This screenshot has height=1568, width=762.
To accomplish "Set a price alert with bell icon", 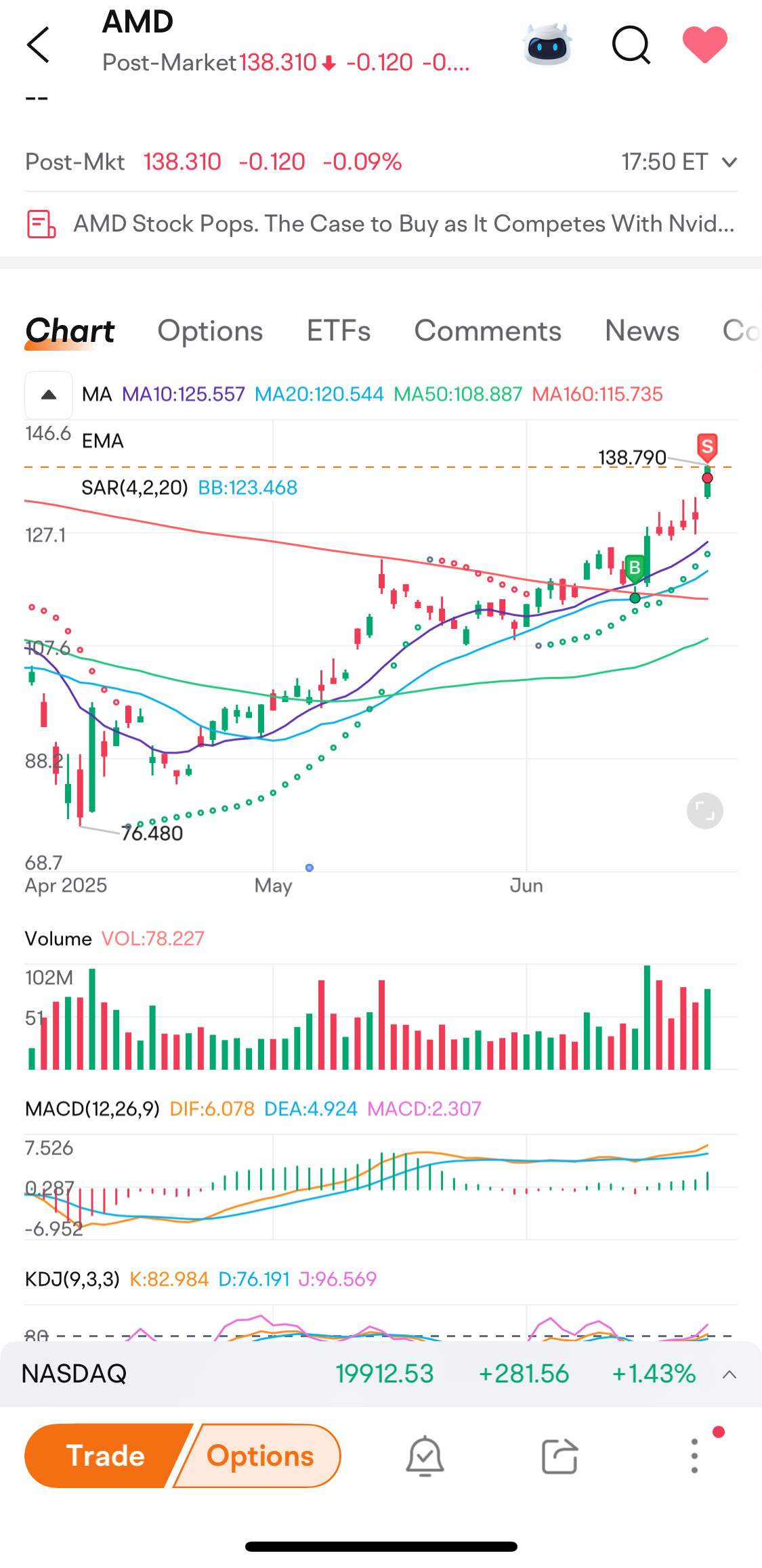I will click(425, 1456).
